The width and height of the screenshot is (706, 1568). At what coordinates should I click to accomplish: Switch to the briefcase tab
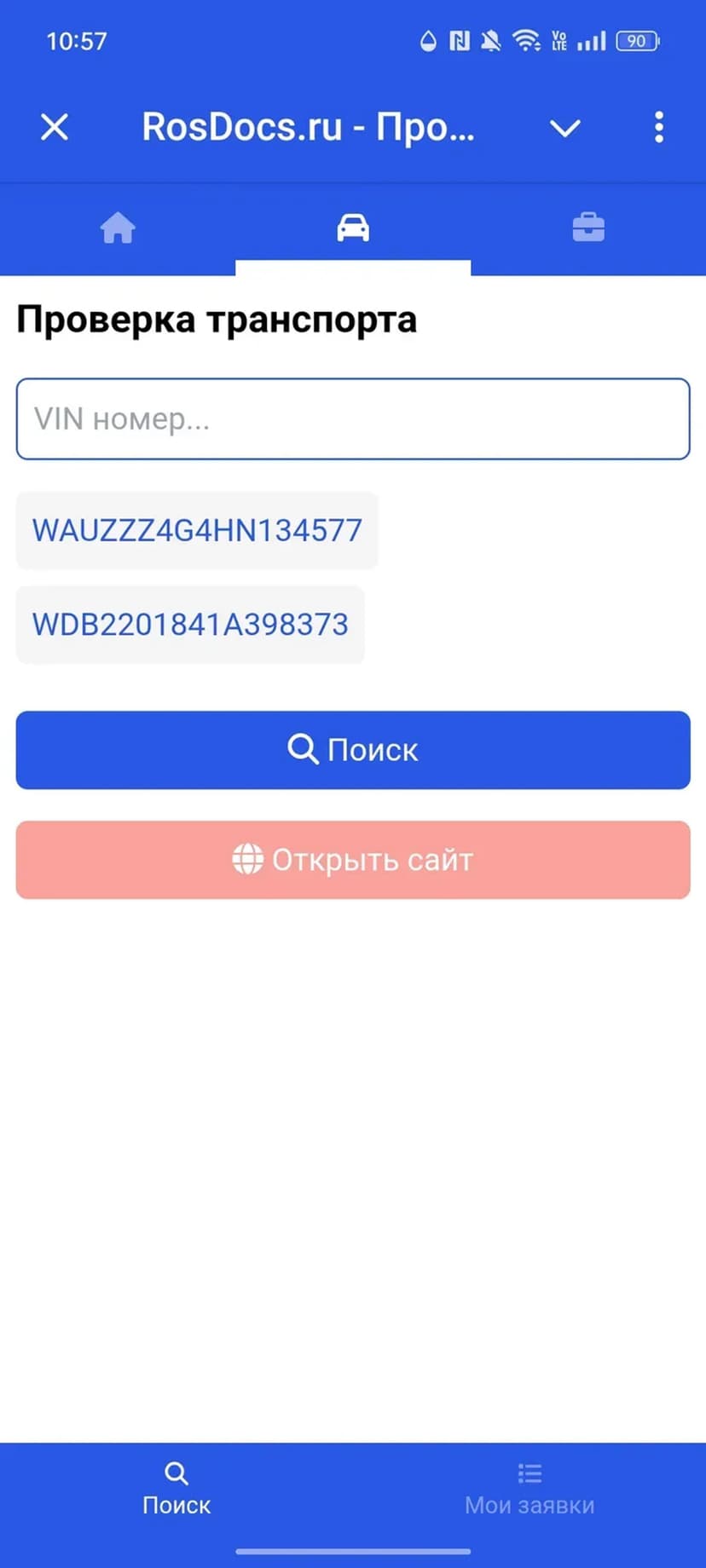(588, 228)
